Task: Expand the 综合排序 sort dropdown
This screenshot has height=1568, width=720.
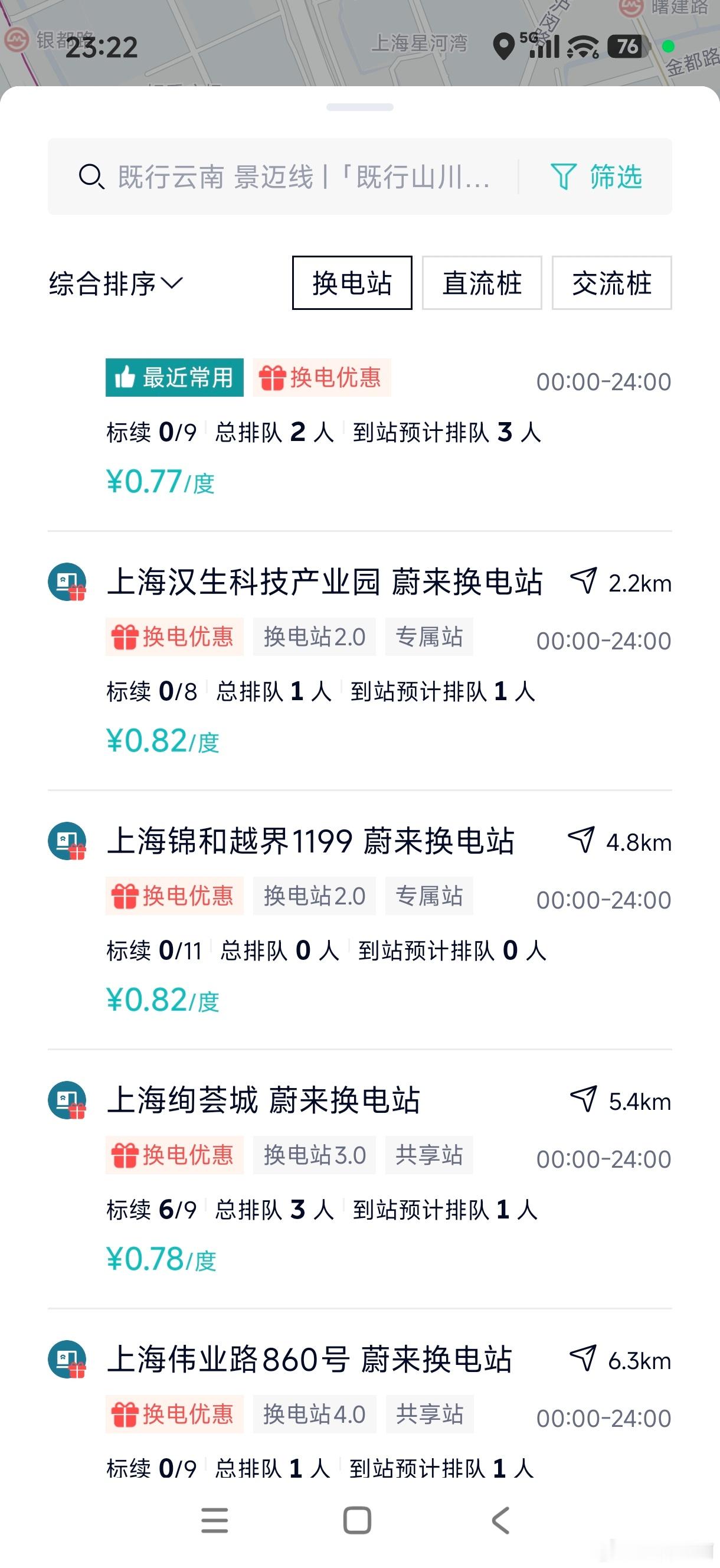Action: coord(116,283)
